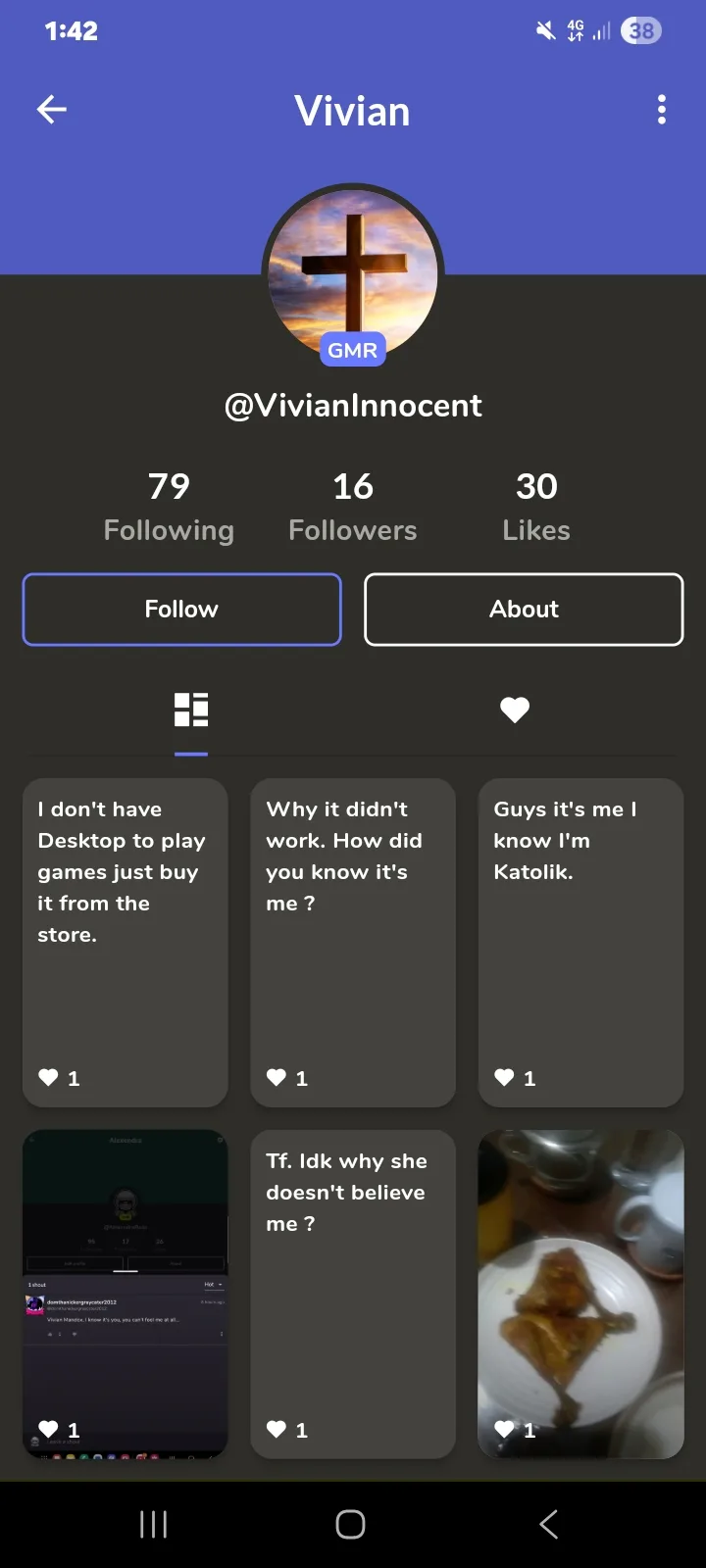Follow Vivian's profile
This screenshot has height=1568, width=706.
pyautogui.click(x=181, y=610)
